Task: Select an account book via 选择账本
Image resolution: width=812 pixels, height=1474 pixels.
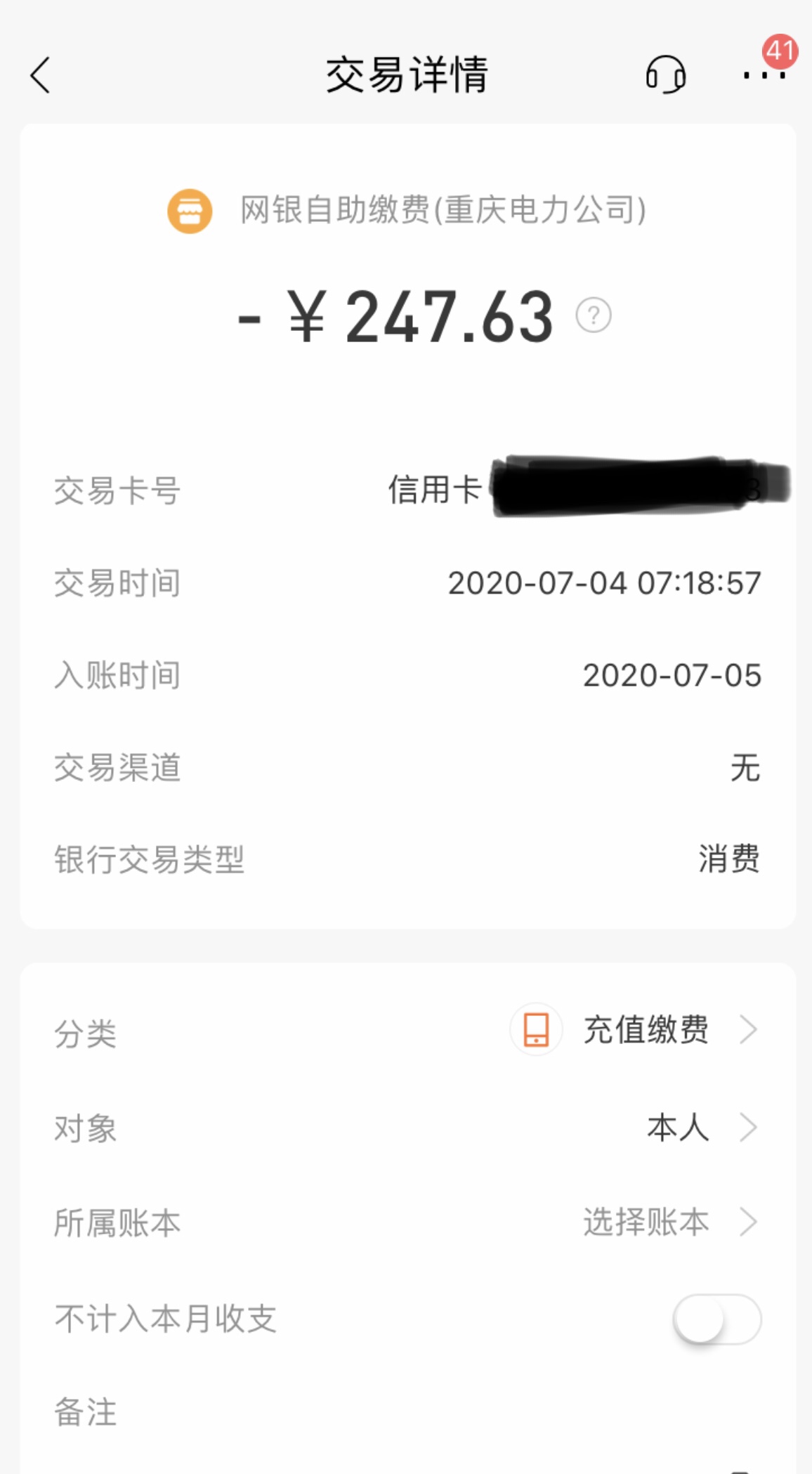Action: pyautogui.click(x=646, y=1222)
